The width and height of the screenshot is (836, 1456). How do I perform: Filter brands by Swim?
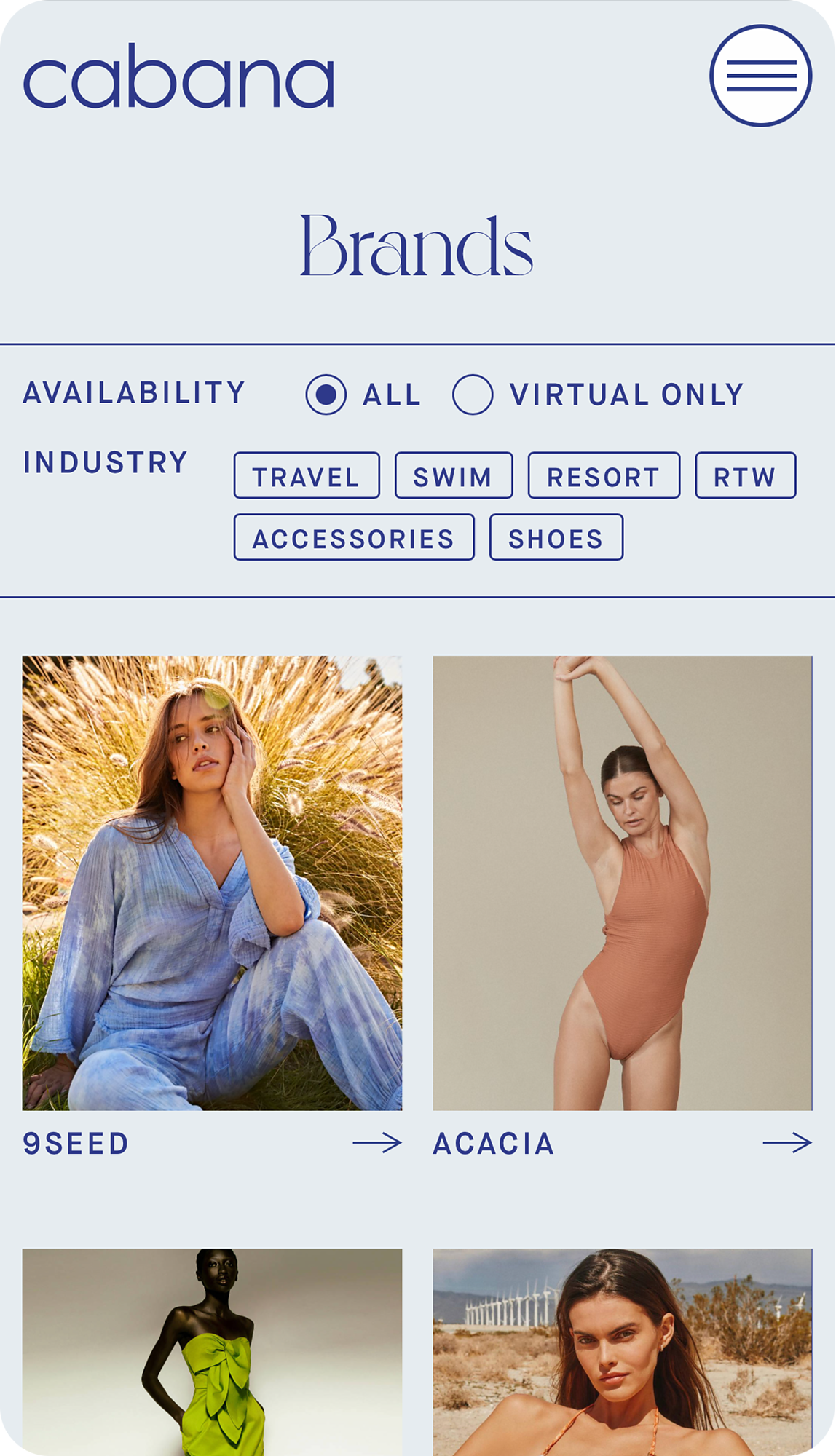point(454,476)
